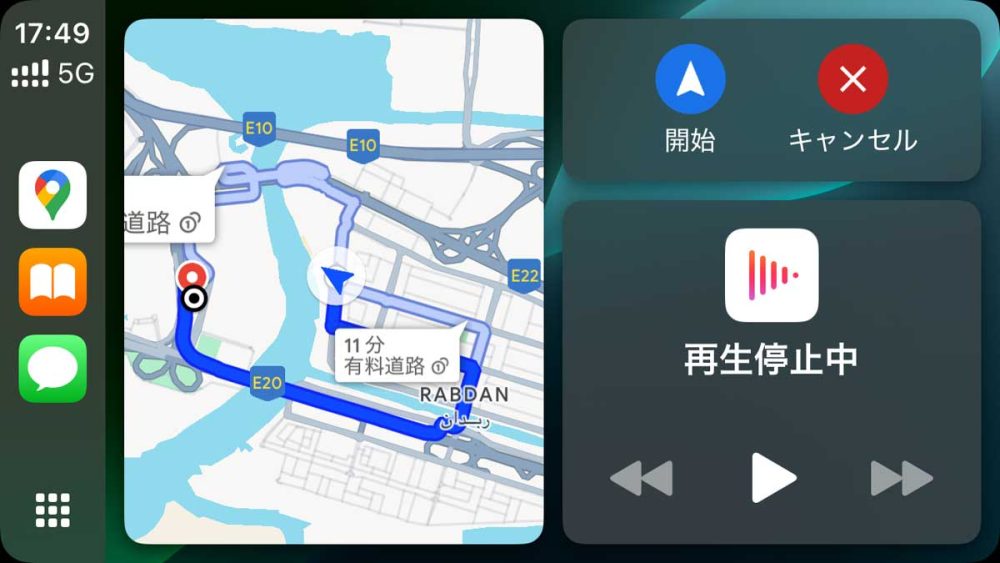The width and height of the screenshot is (1000, 563).
Task: Resume audio with the play button
Action: click(x=772, y=478)
